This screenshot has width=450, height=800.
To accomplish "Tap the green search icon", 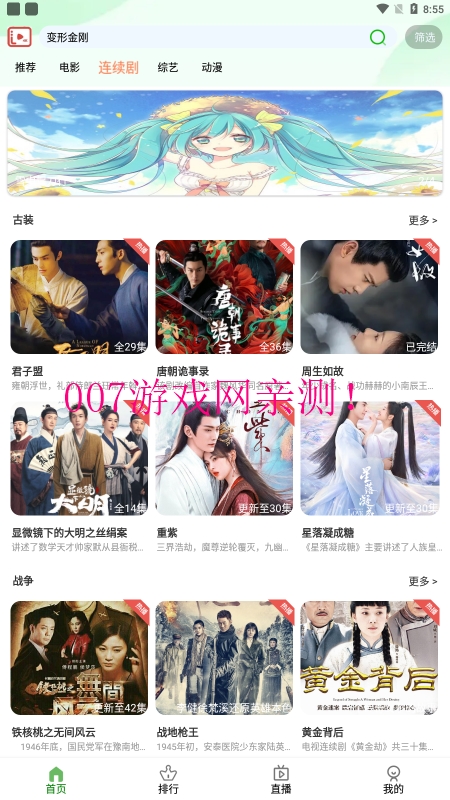I will pos(378,37).
